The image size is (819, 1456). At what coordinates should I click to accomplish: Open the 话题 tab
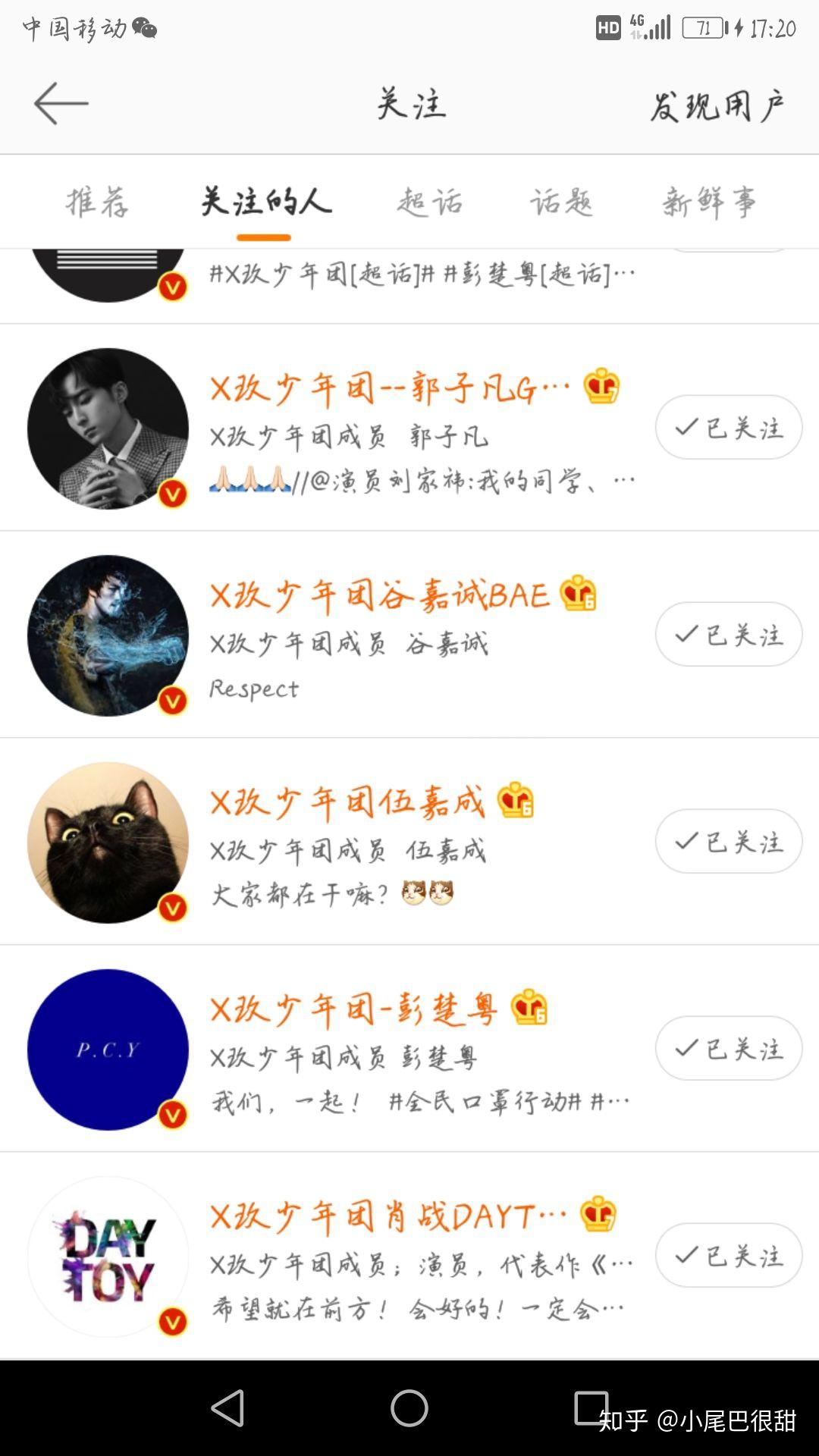(561, 202)
